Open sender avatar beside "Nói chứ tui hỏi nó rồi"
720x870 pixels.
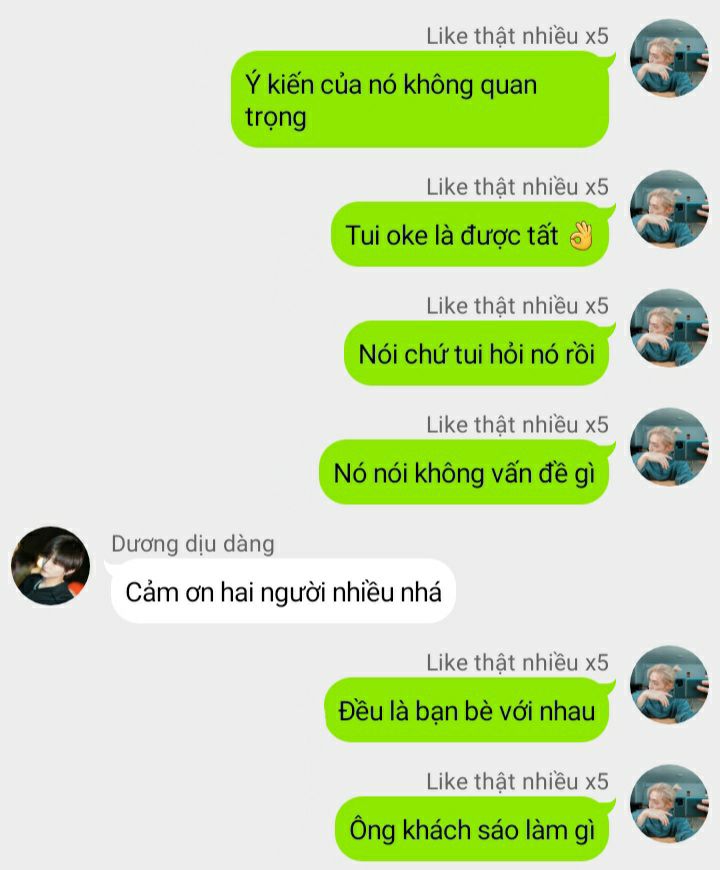pyautogui.click(x=668, y=329)
